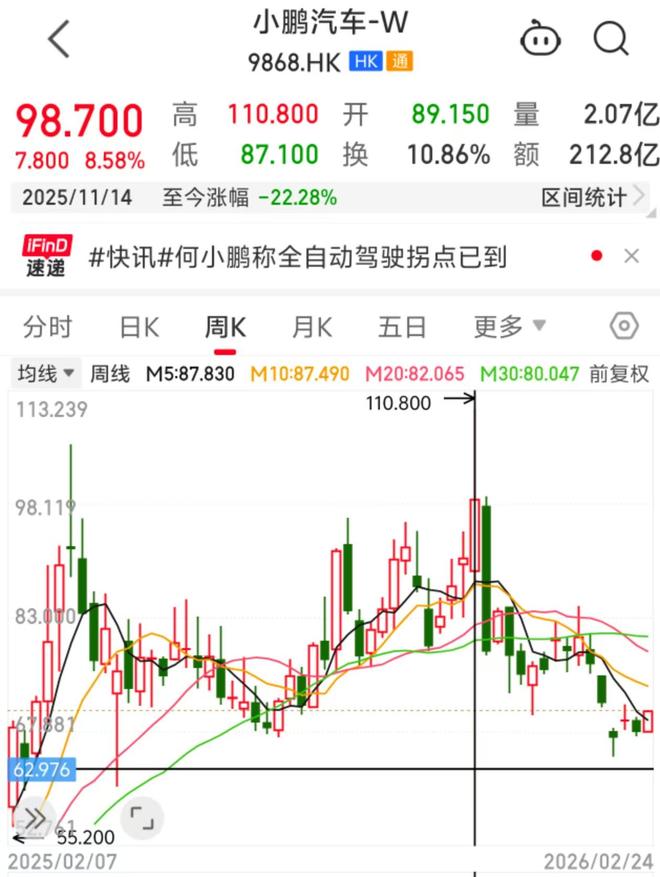Show the 五日 five-day chart
This screenshot has height=877, width=660.
(402, 327)
